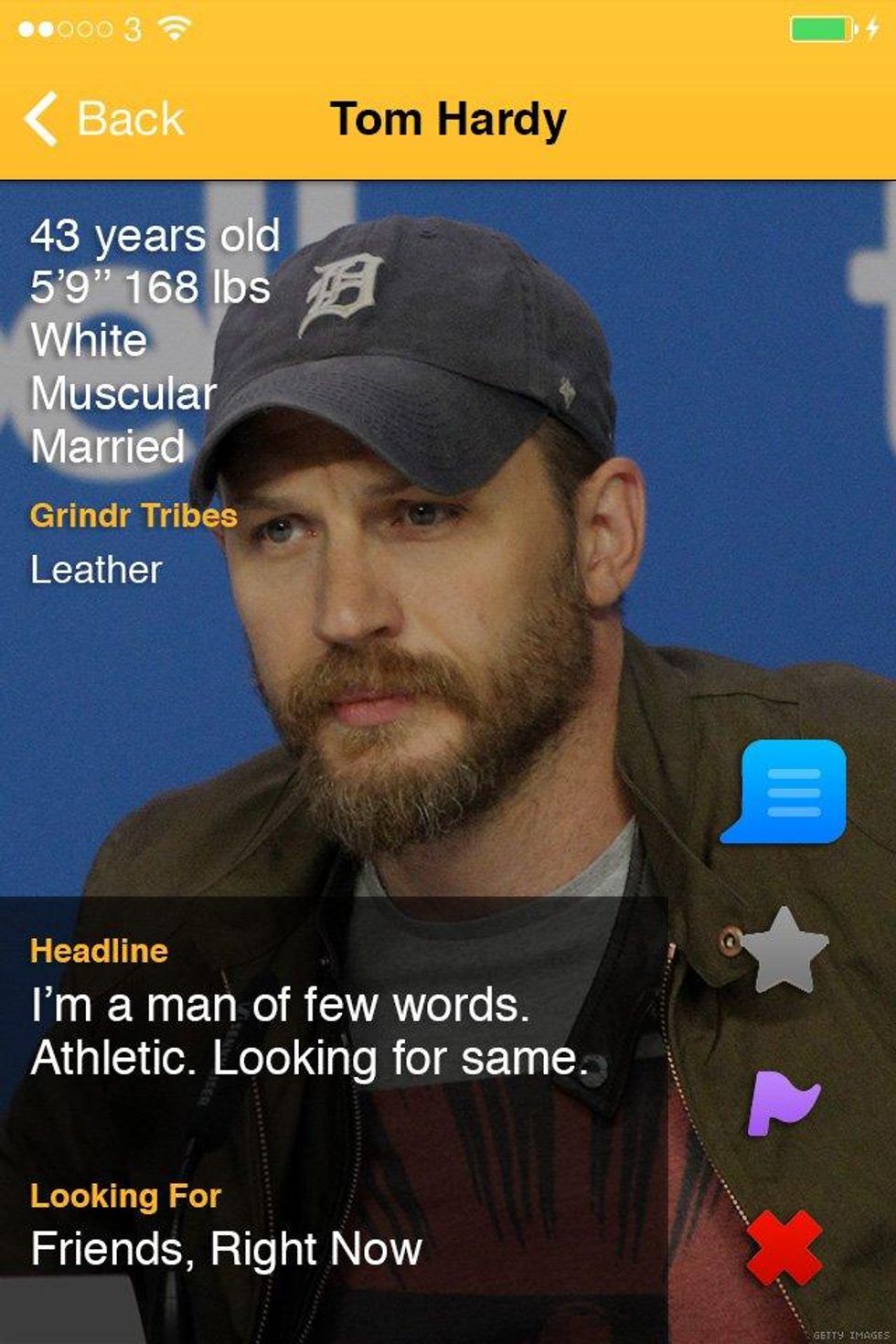The width and height of the screenshot is (896, 1344).
Task: Tap the Leather tribe entry
Action: click(x=94, y=570)
